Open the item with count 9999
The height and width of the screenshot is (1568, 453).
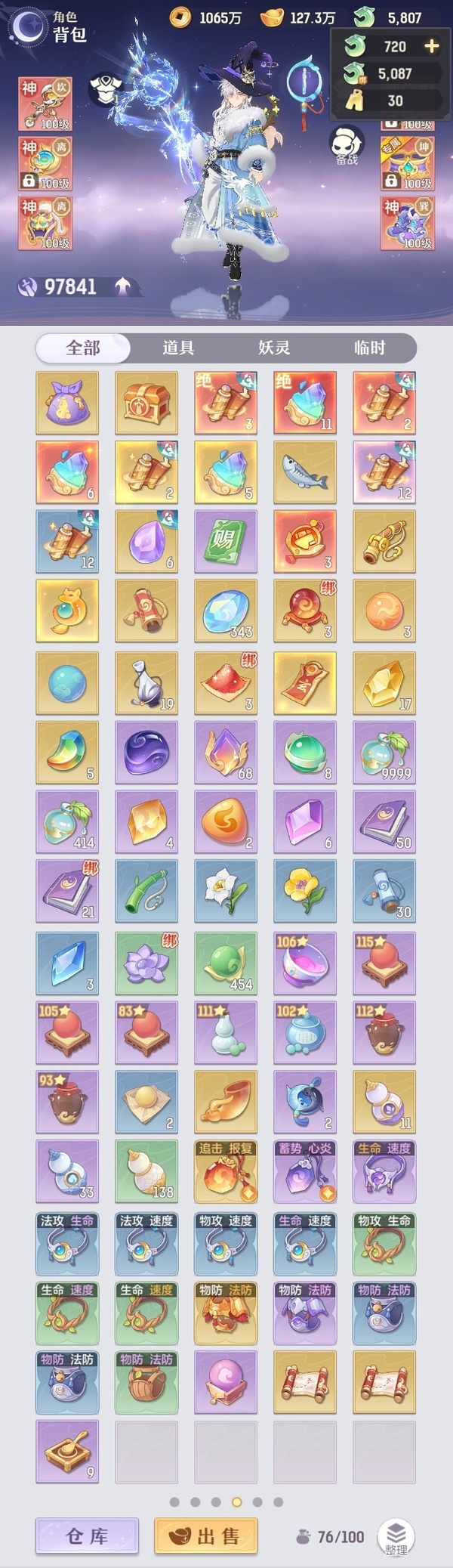tap(384, 752)
